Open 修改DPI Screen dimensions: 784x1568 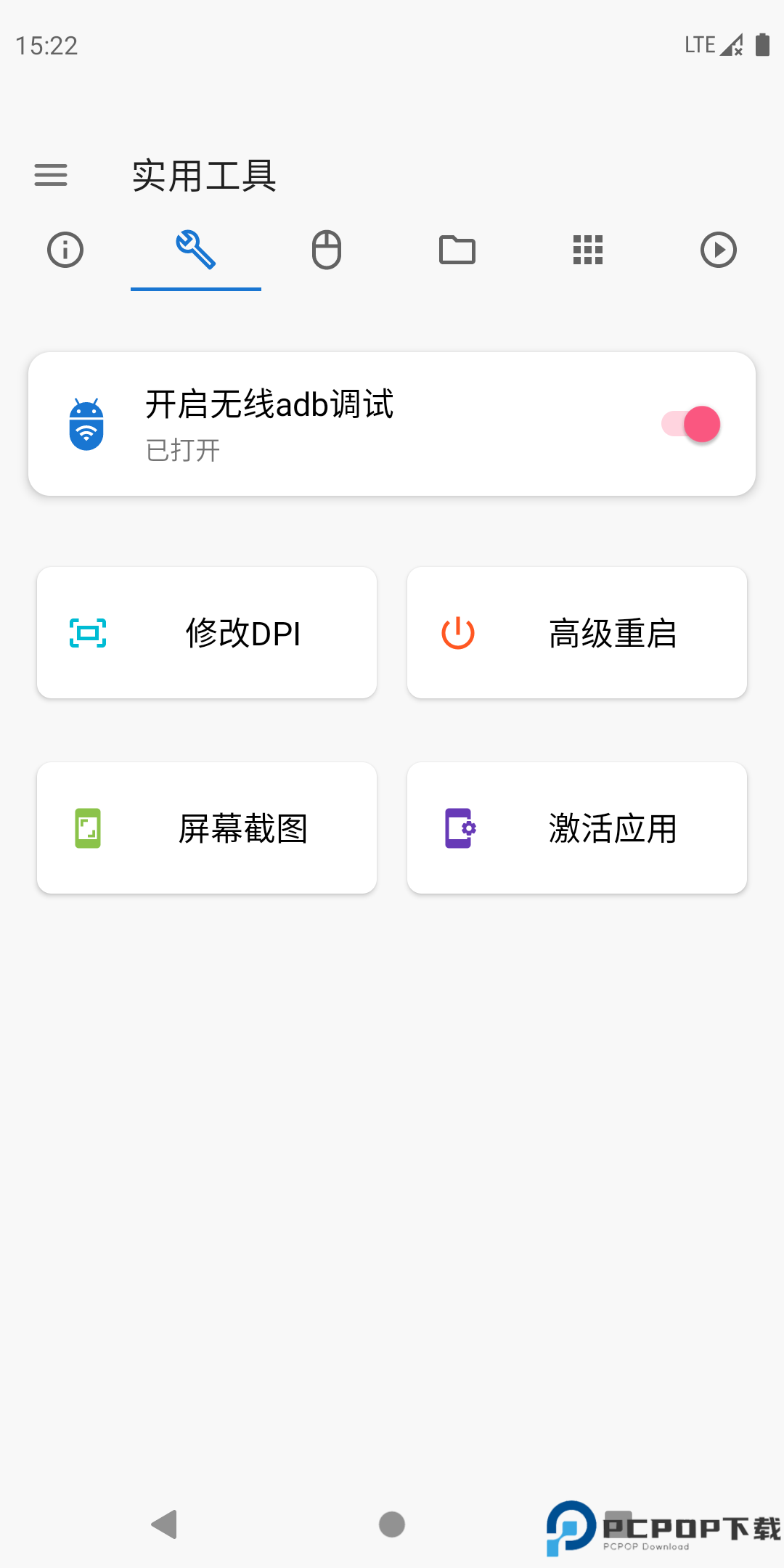(x=206, y=632)
